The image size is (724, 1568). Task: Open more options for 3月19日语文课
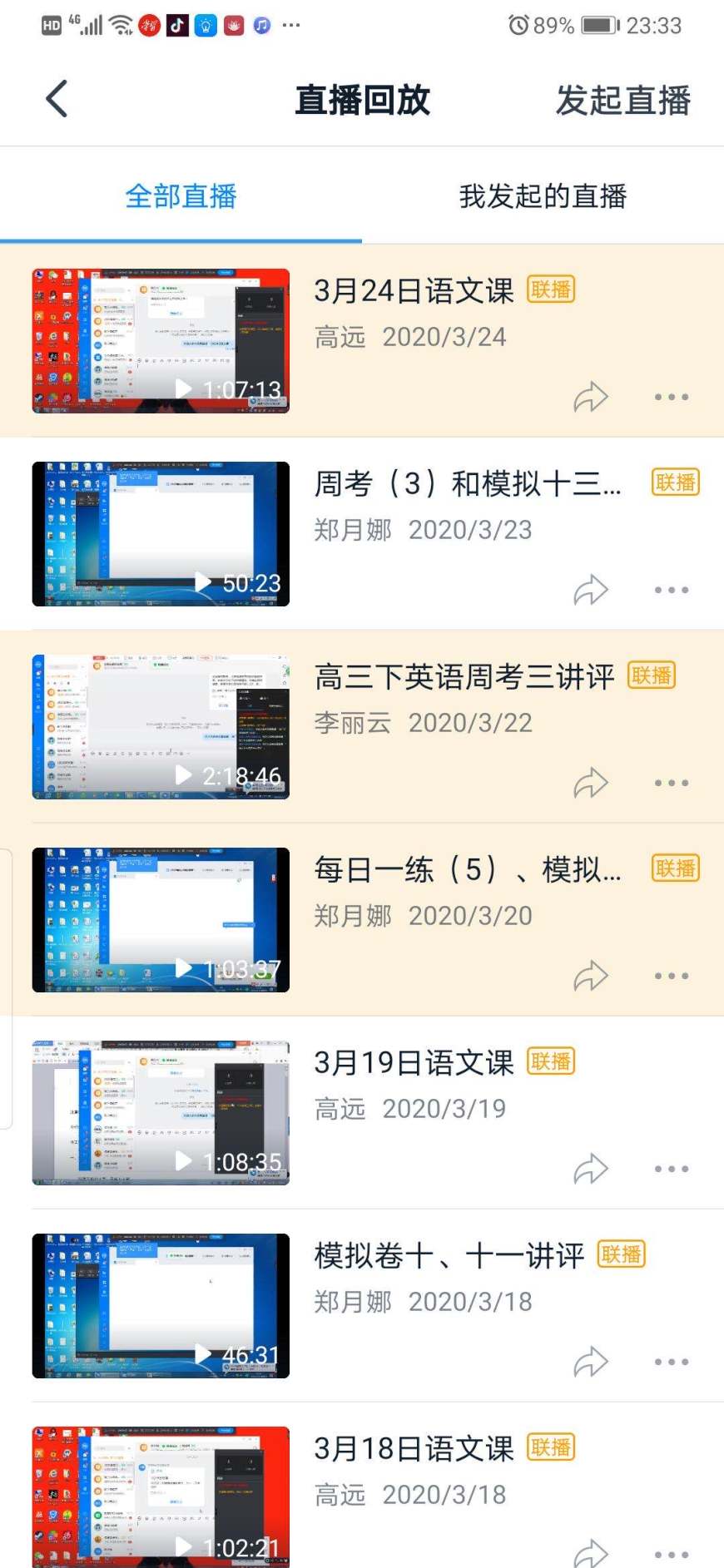point(671,1169)
